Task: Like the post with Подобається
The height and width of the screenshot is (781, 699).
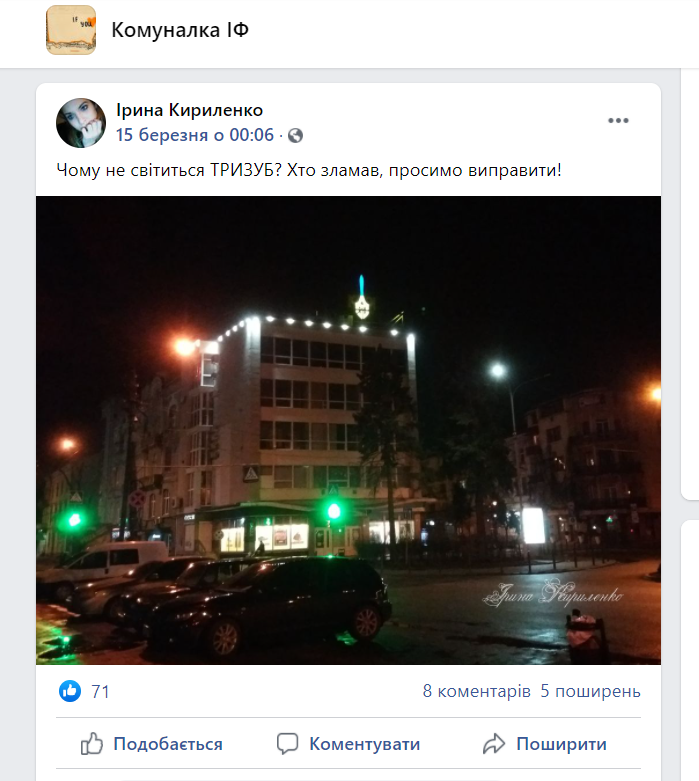Action: coord(151,744)
